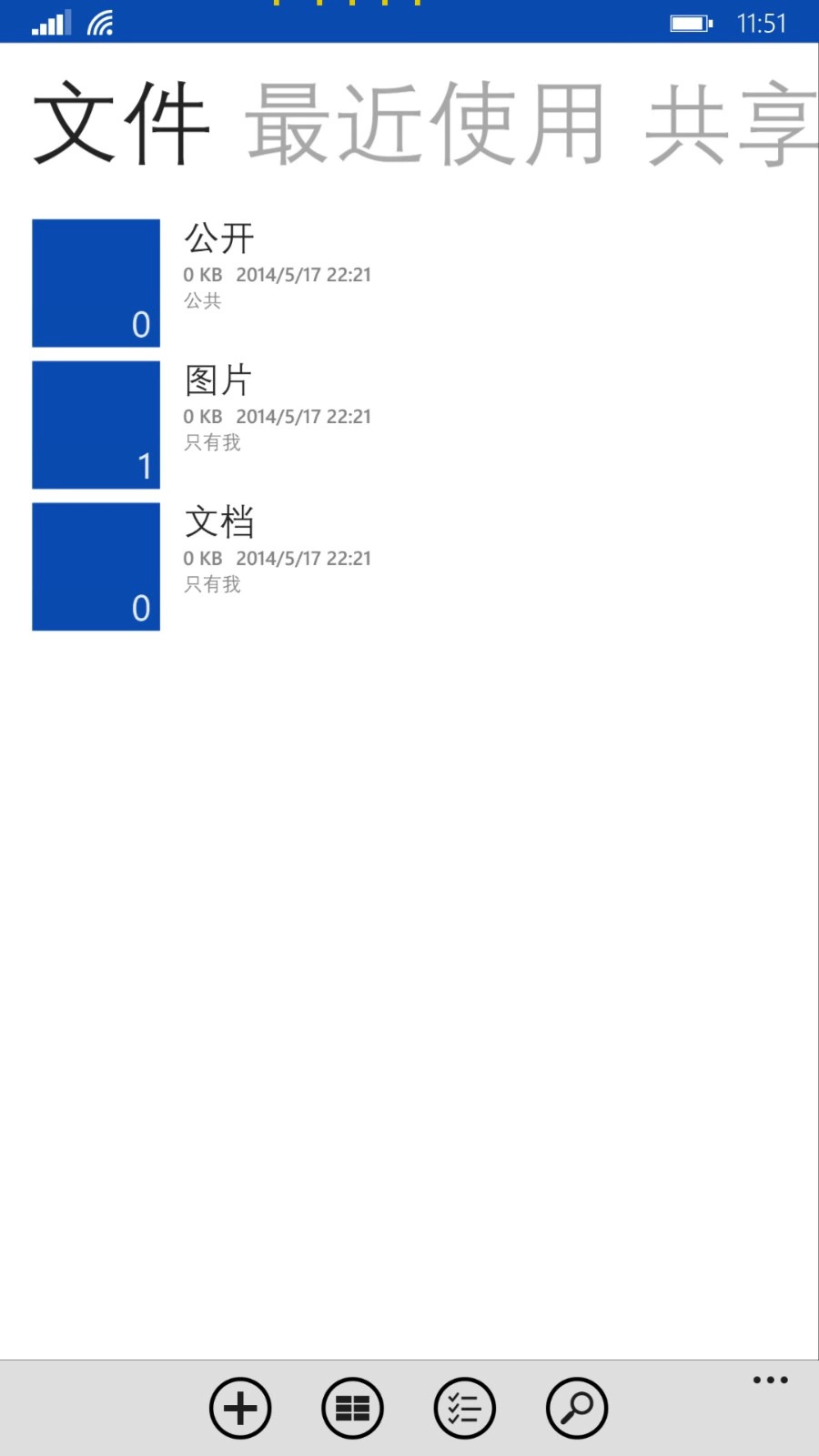Open the 公开 folder
Viewport: 819px width, 1456px height.
(x=202, y=283)
